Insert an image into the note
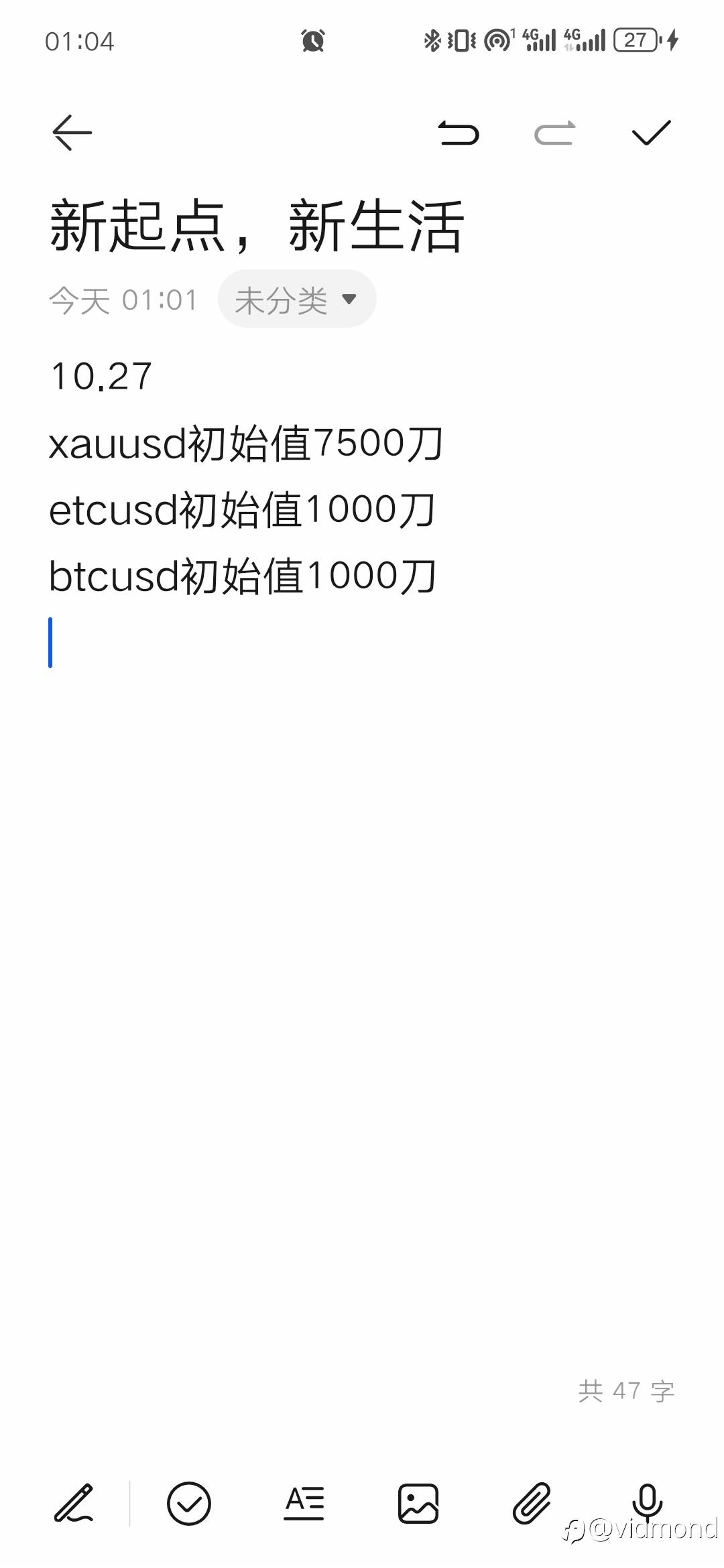 418,1504
